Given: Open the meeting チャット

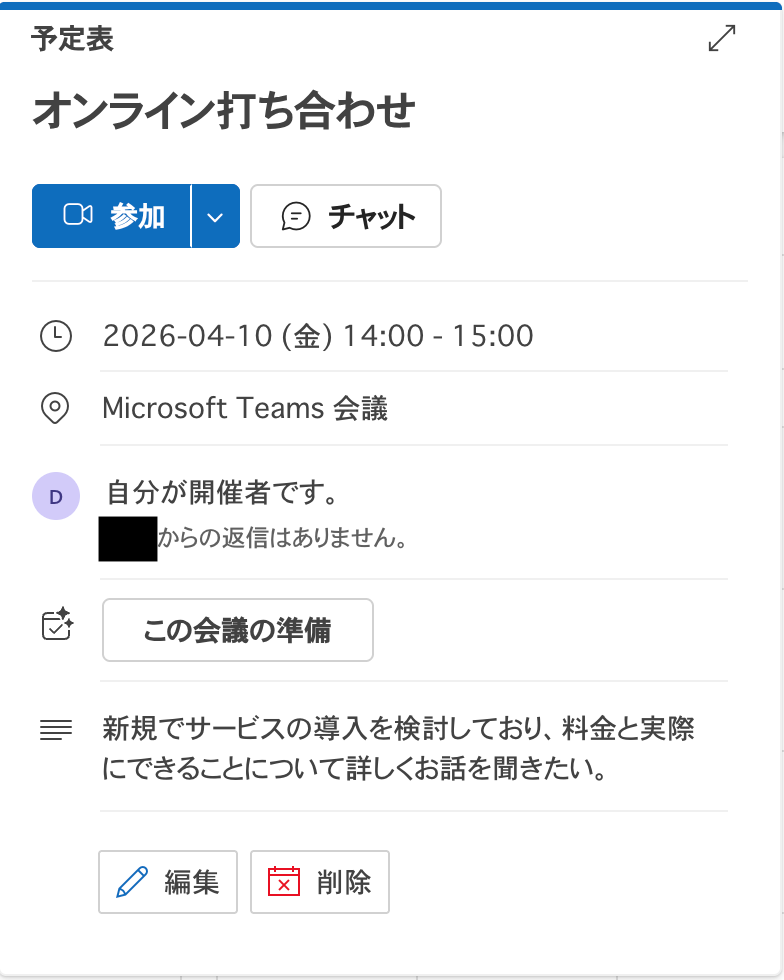Looking at the screenshot, I should (x=346, y=216).
